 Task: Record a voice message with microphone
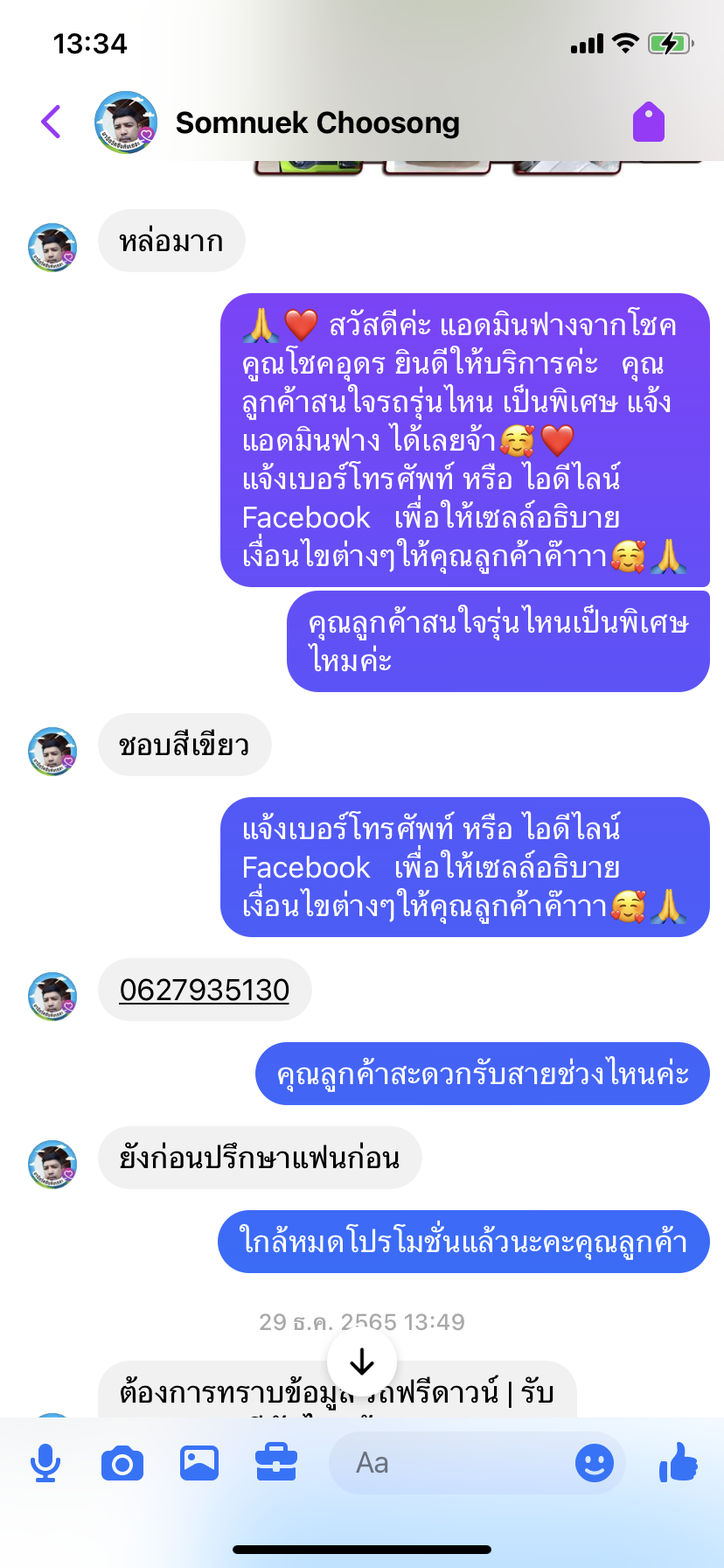pyautogui.click(x=45, y=1463)
